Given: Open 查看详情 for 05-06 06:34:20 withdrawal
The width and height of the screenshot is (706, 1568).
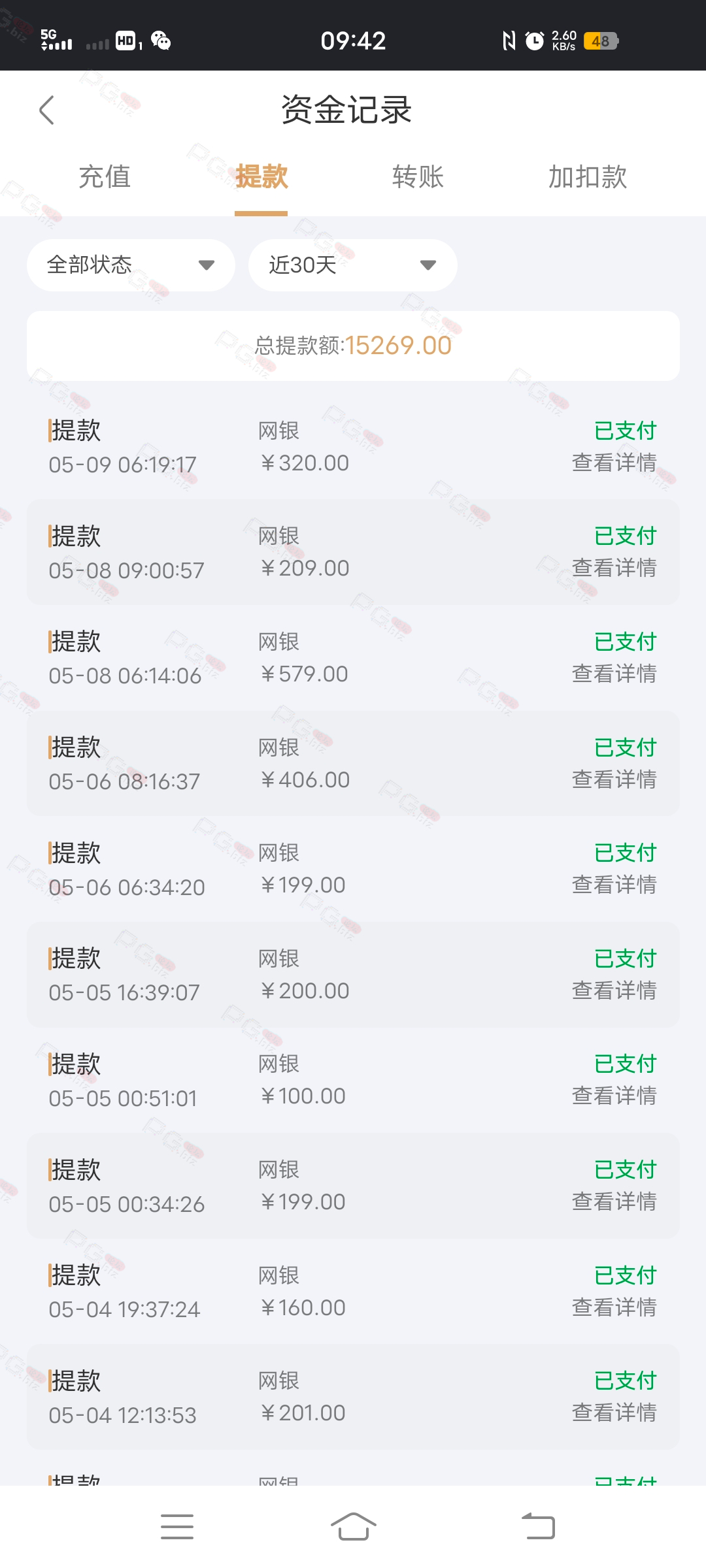Looking at the screenshot, I should pos(614,885).
